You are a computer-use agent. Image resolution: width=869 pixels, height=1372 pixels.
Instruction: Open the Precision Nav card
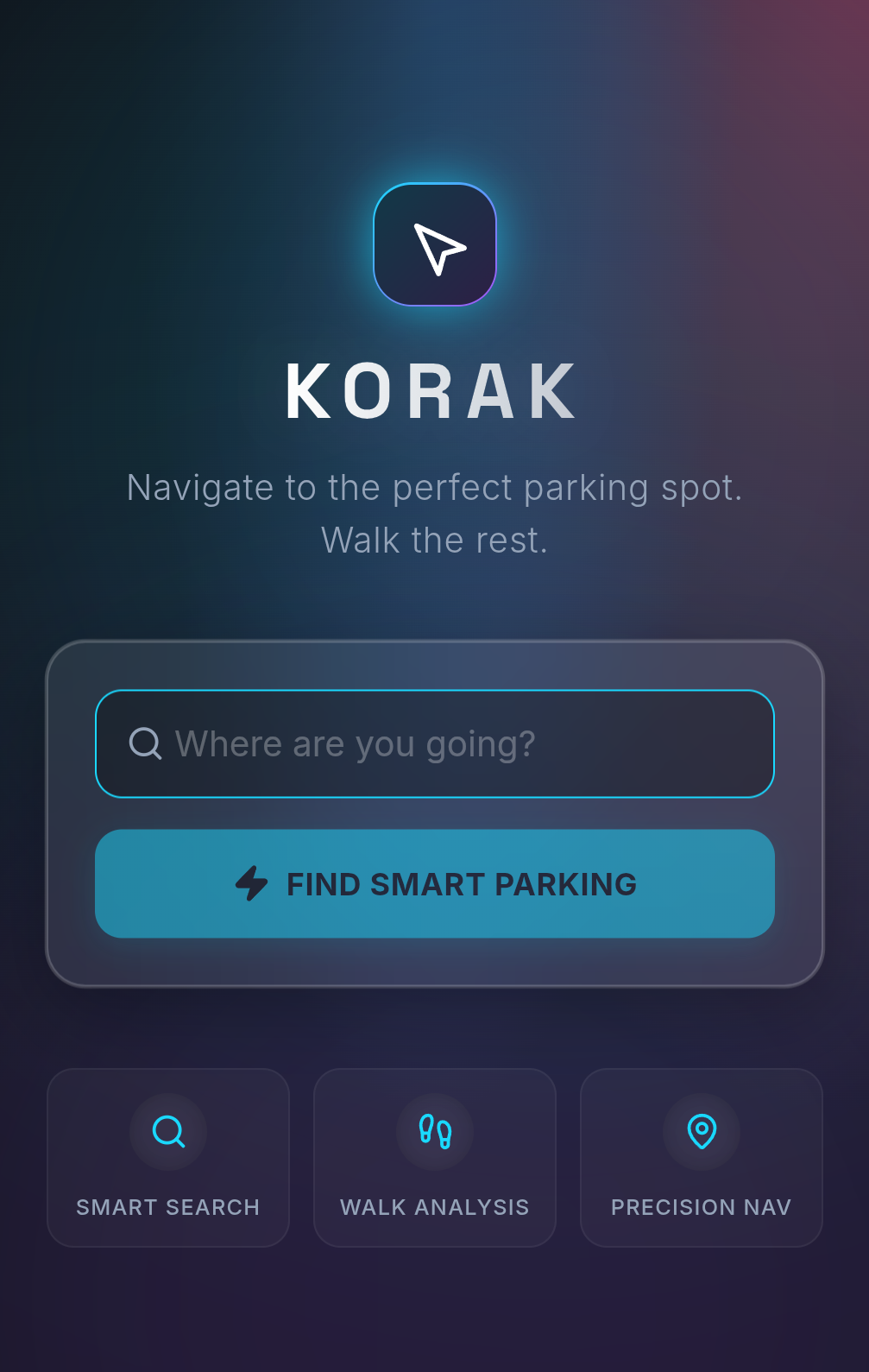[x=701, y=1158]
